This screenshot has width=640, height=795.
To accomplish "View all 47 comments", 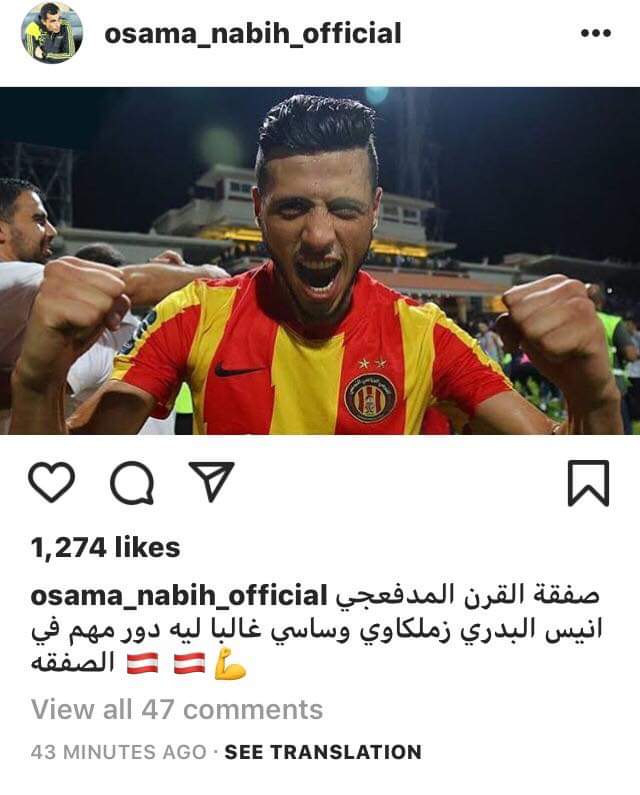I will pos(177,710).
